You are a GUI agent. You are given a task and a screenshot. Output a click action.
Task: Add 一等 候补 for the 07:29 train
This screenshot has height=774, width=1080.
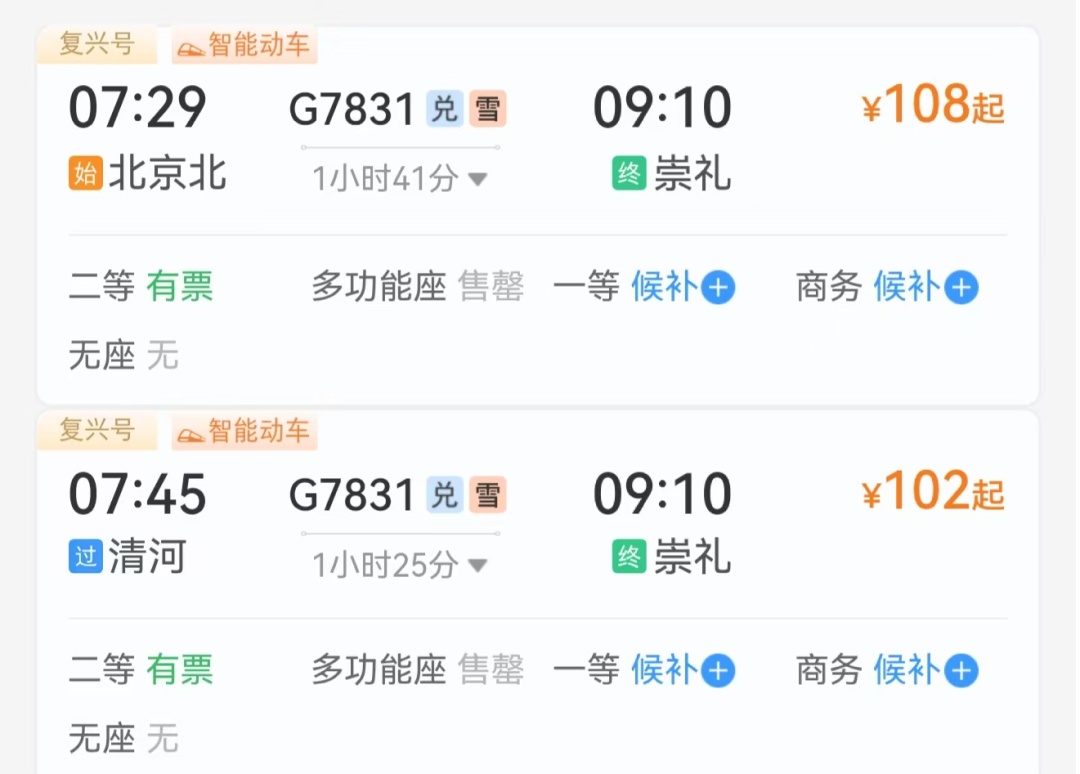(717, 288)
